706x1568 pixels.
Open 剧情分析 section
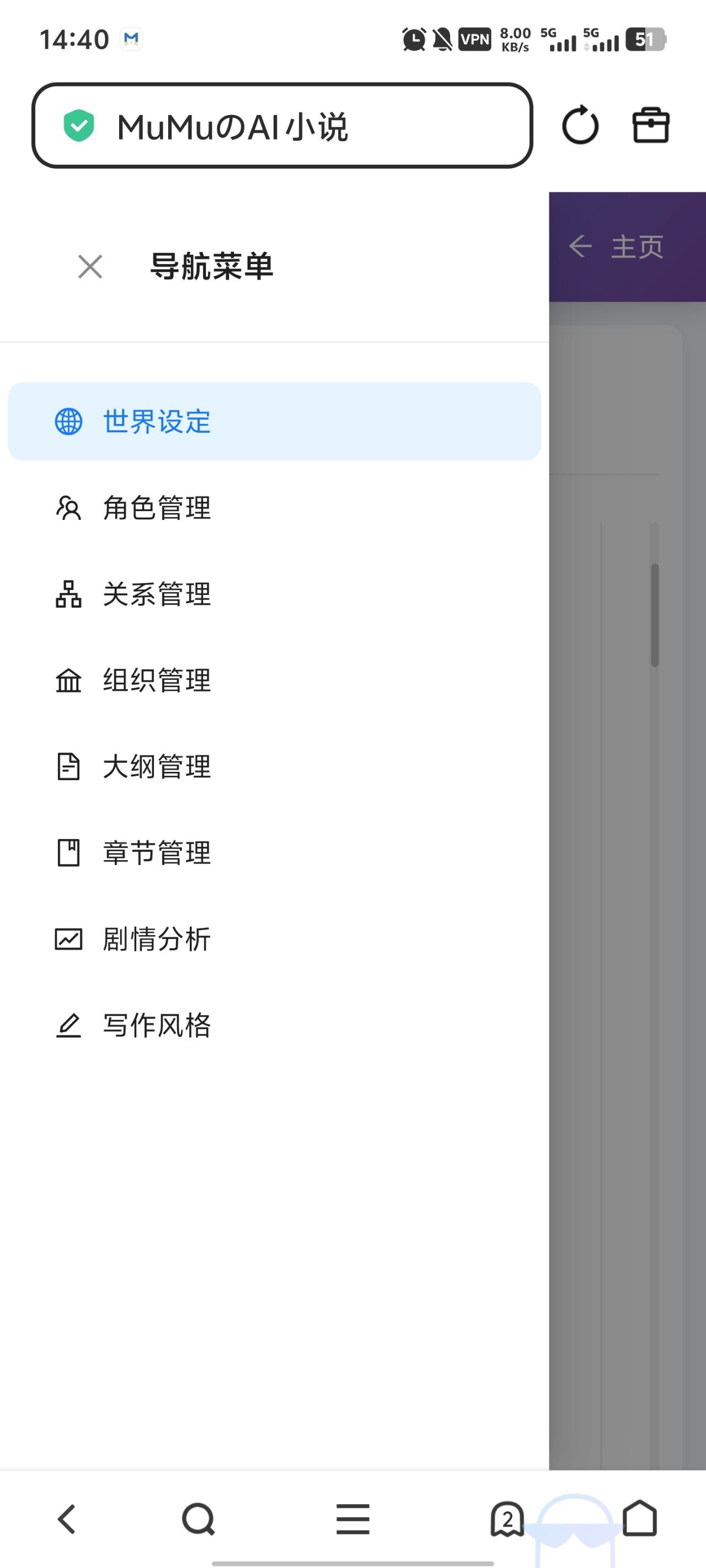pyautogui.click(x=157, y=939)
